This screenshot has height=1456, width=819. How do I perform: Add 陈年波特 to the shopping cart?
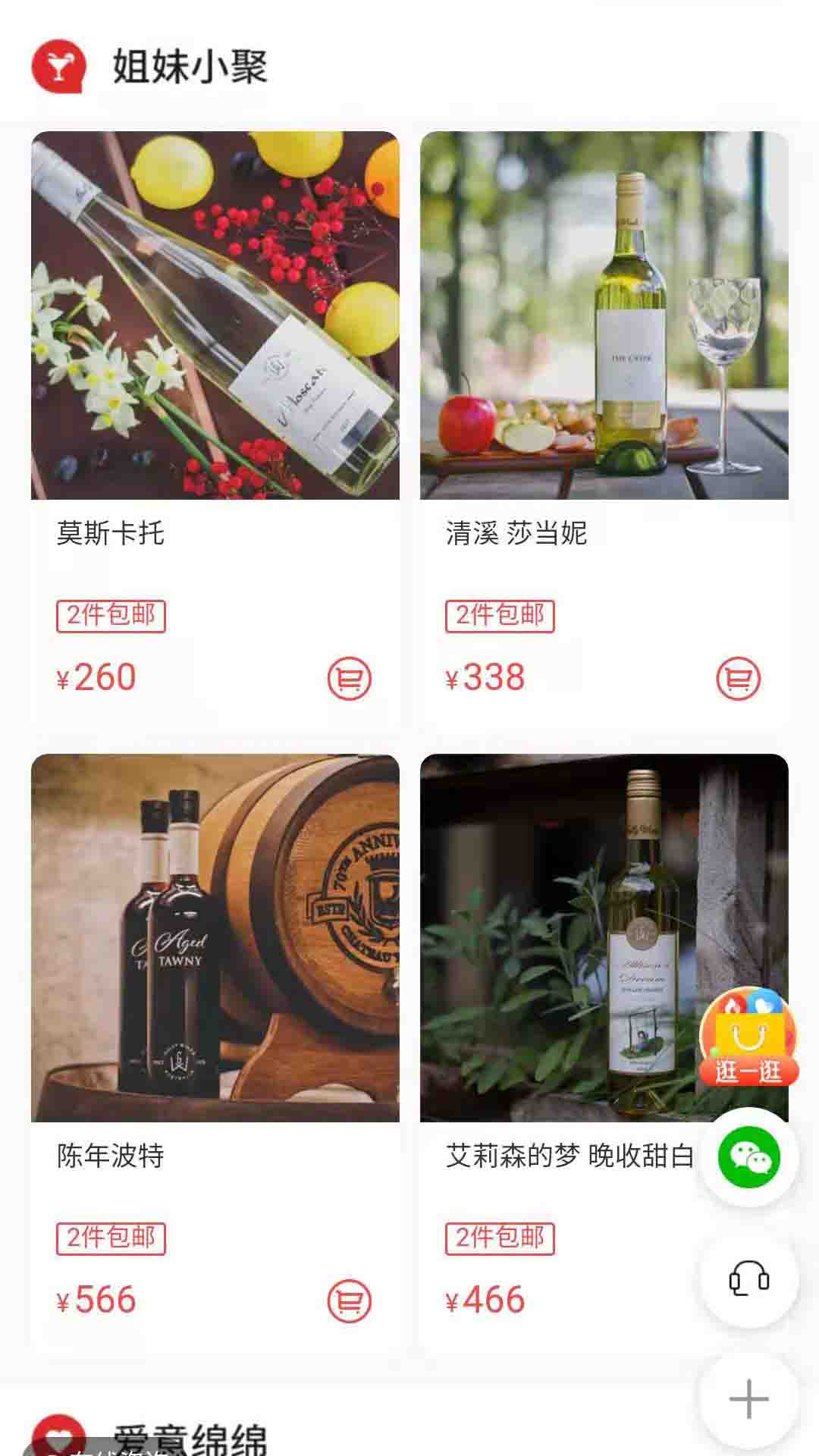click(350, 1301)
